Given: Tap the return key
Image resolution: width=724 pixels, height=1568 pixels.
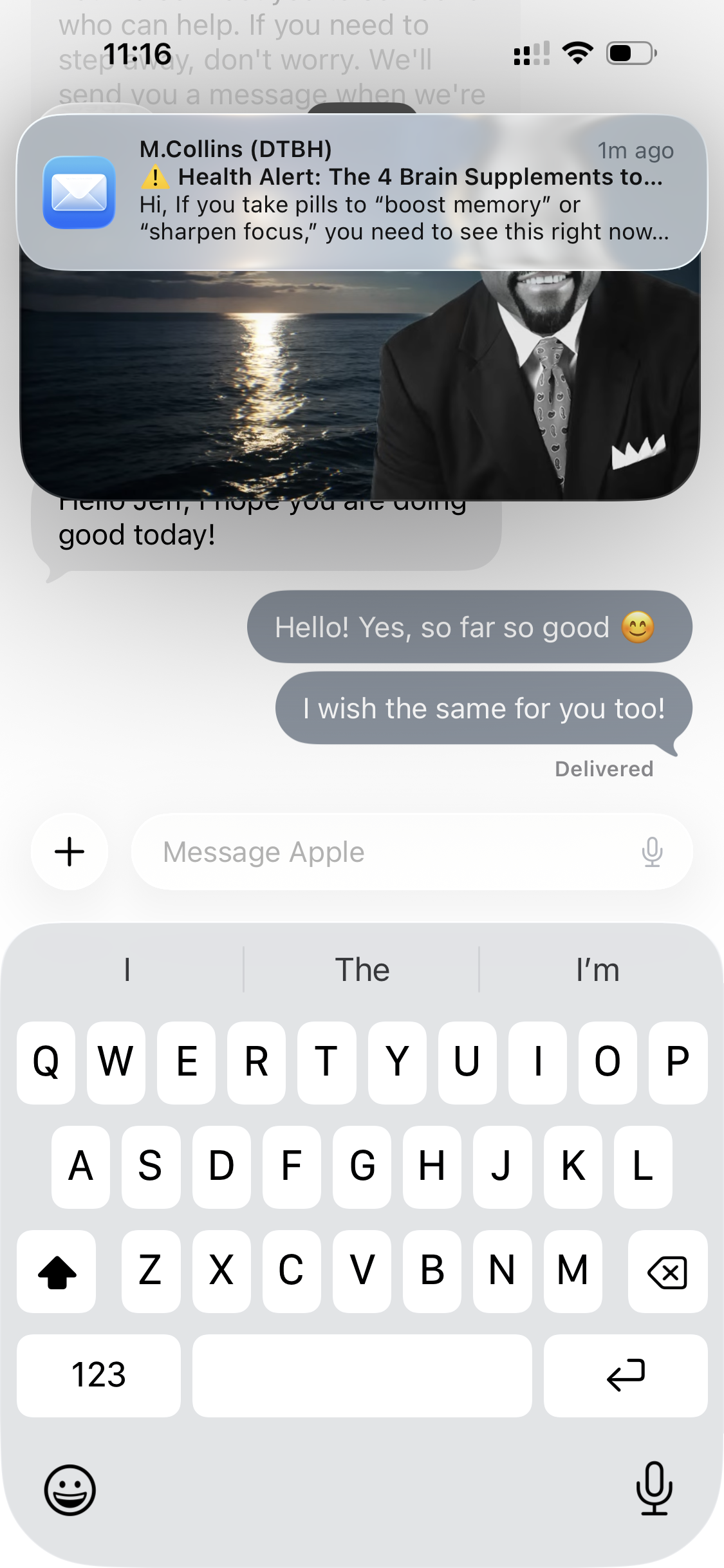Looking at the screenshot, I should 625,1375.
